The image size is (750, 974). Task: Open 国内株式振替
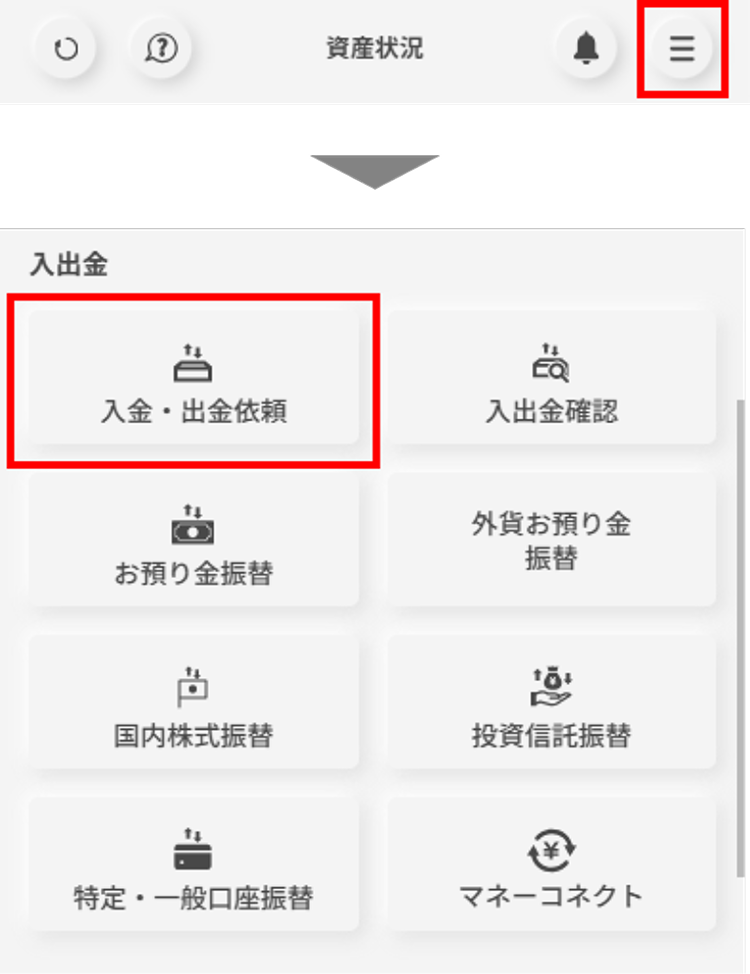tap(193, 703)
